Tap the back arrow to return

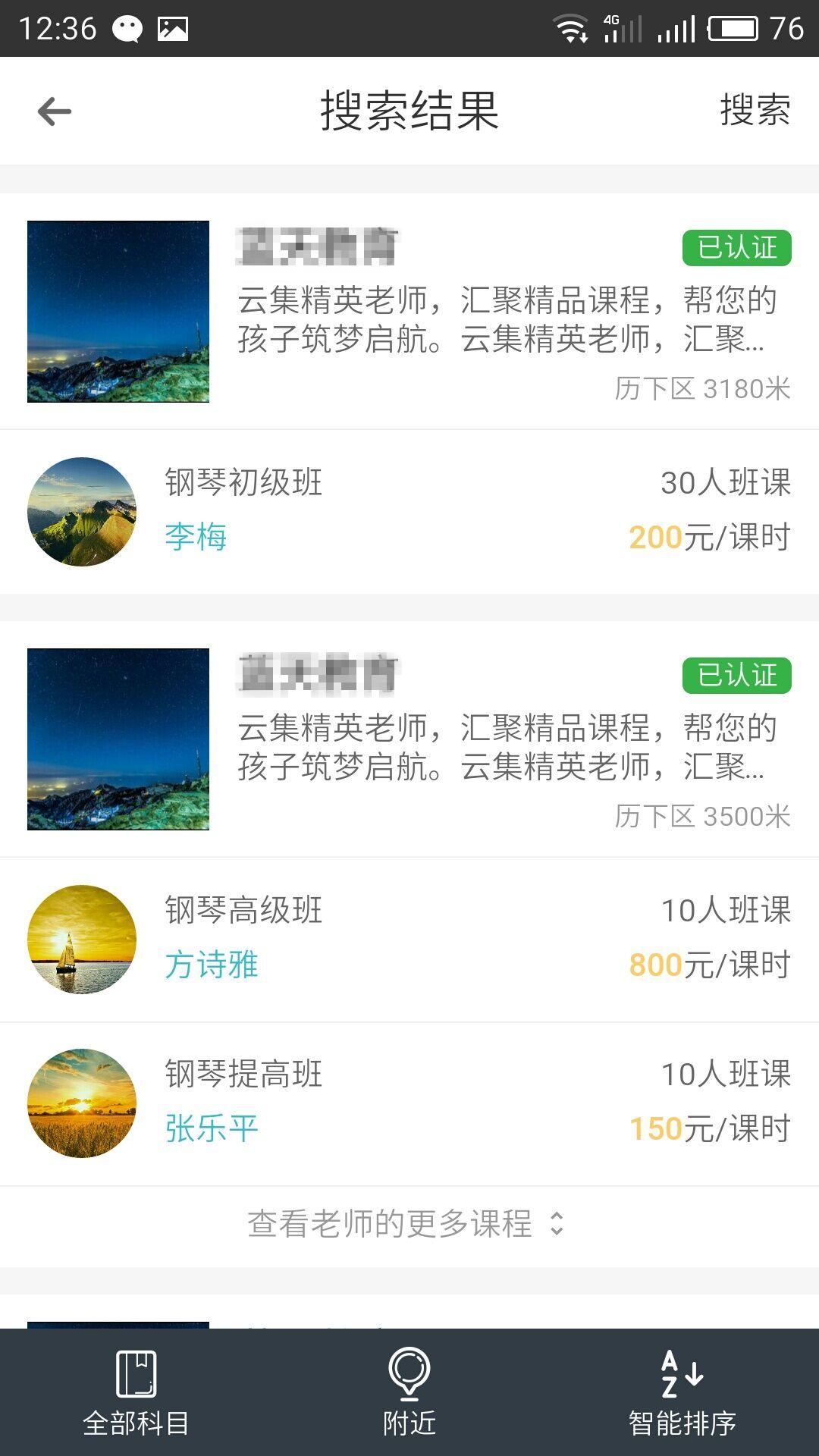pos(53,111)
